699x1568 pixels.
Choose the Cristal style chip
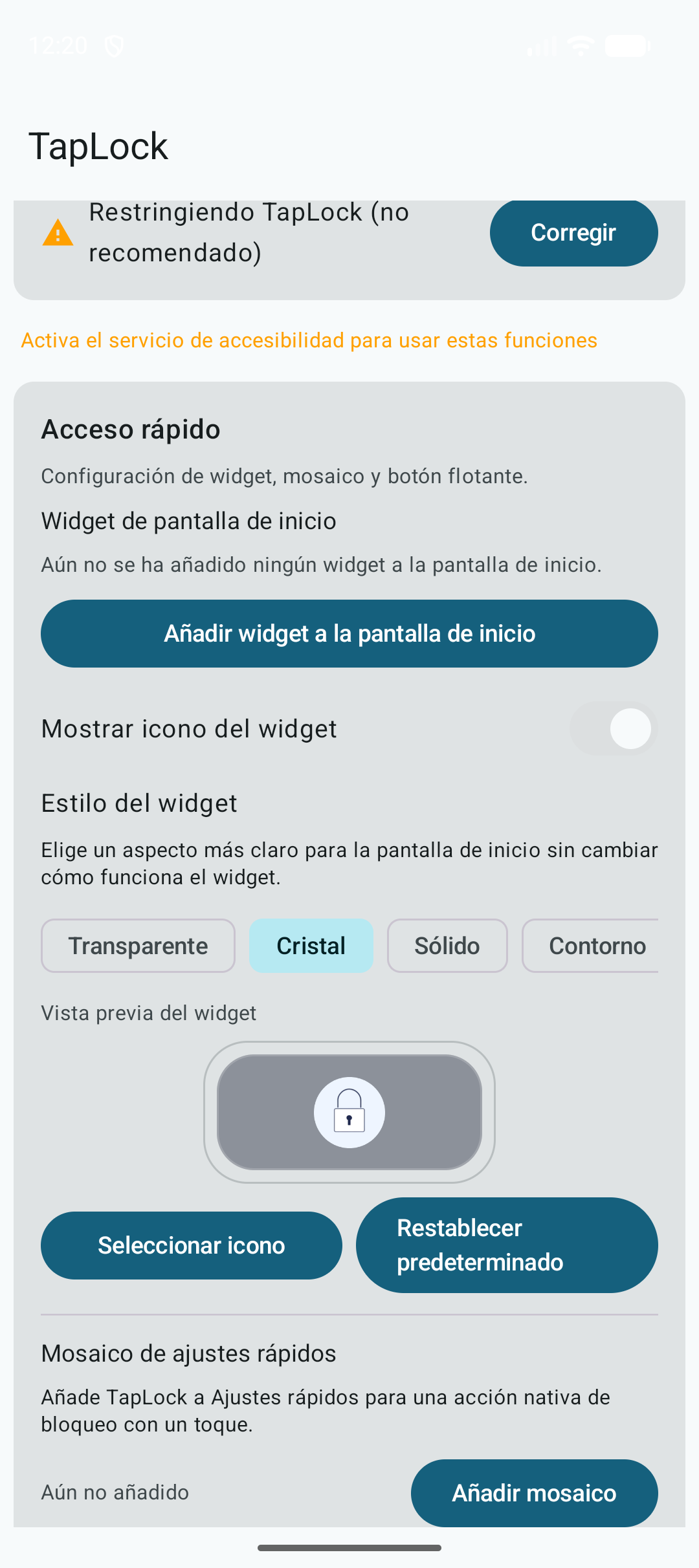[x=311, y=946]
